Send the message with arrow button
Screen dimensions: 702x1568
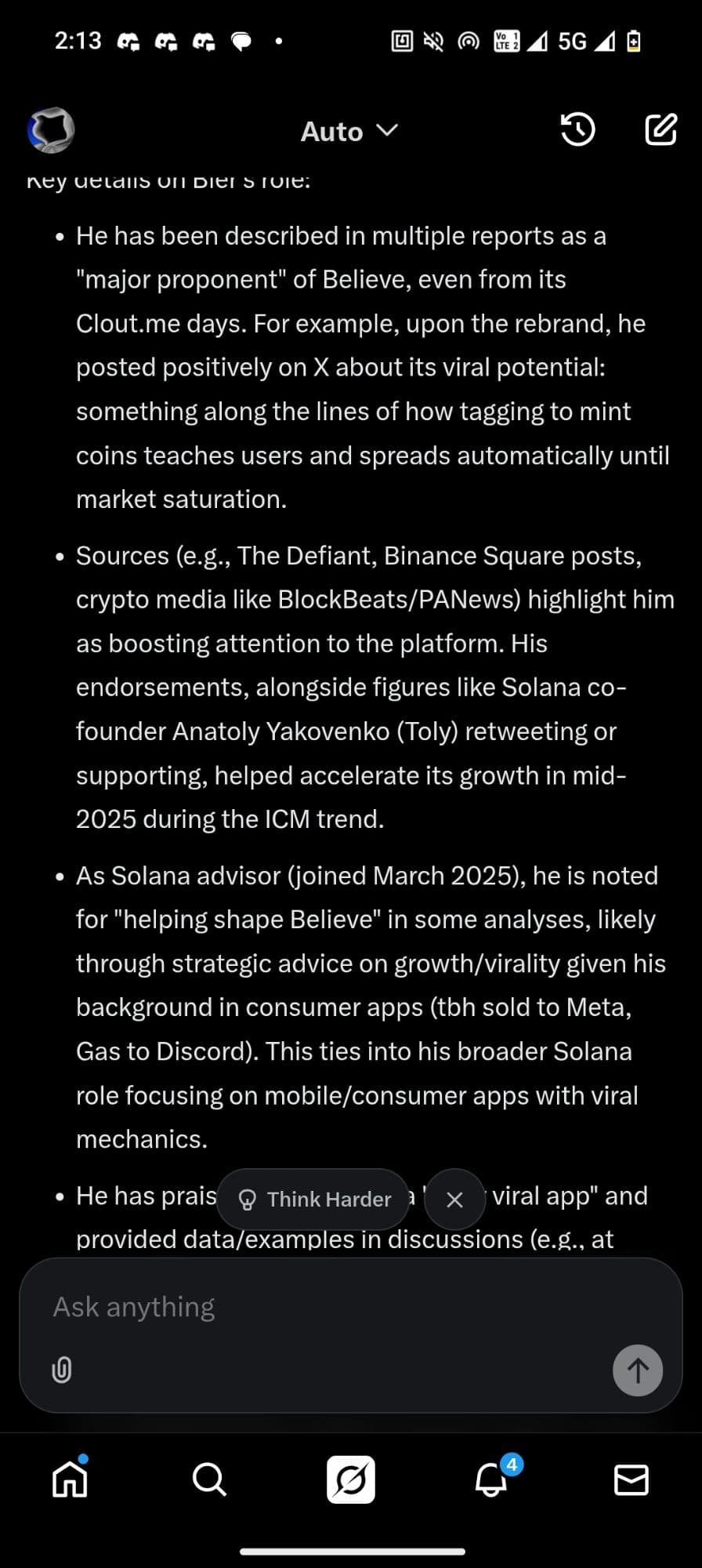[637, 1370]
